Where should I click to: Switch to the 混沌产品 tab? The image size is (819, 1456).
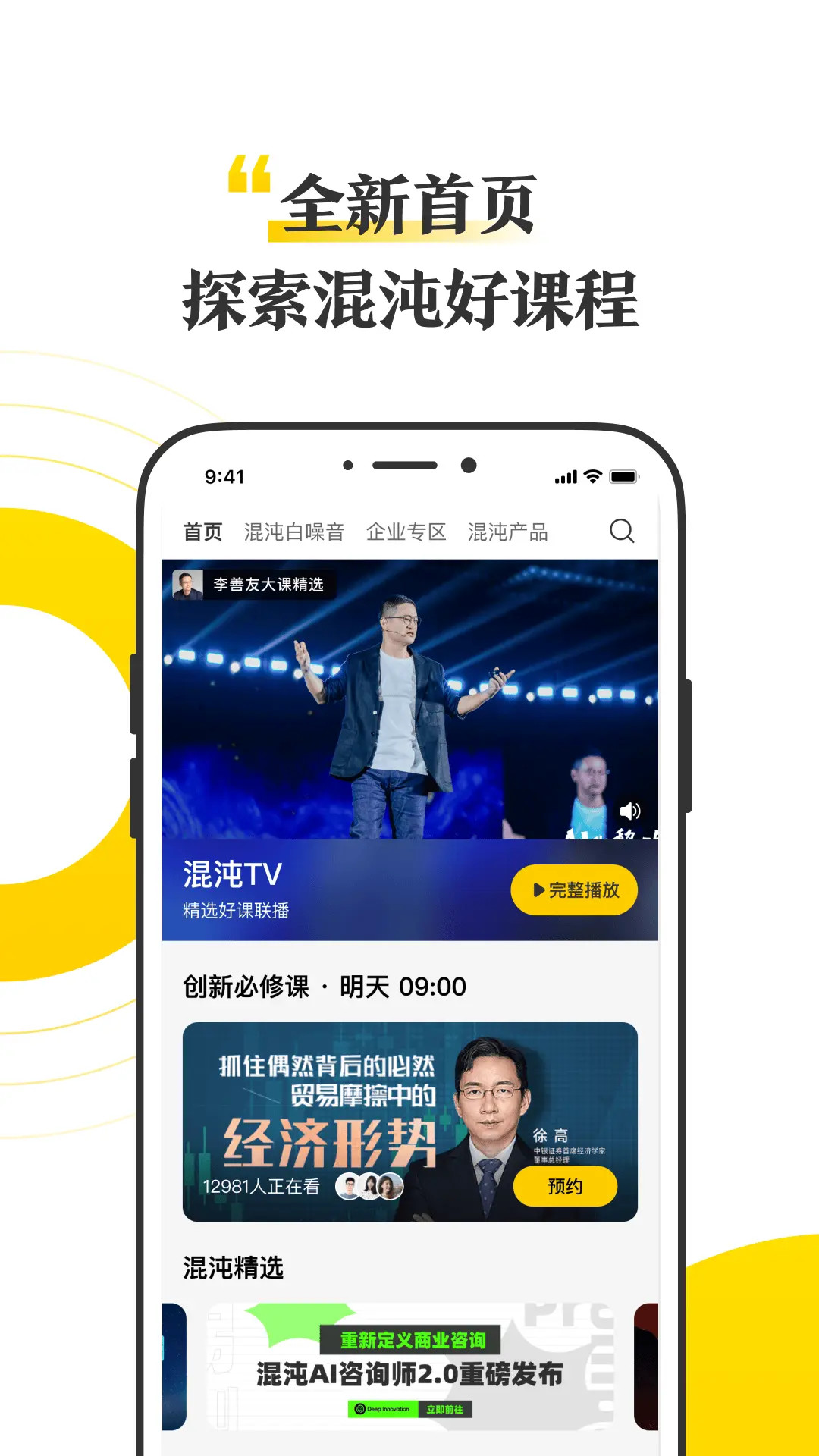tap(510, 532)
